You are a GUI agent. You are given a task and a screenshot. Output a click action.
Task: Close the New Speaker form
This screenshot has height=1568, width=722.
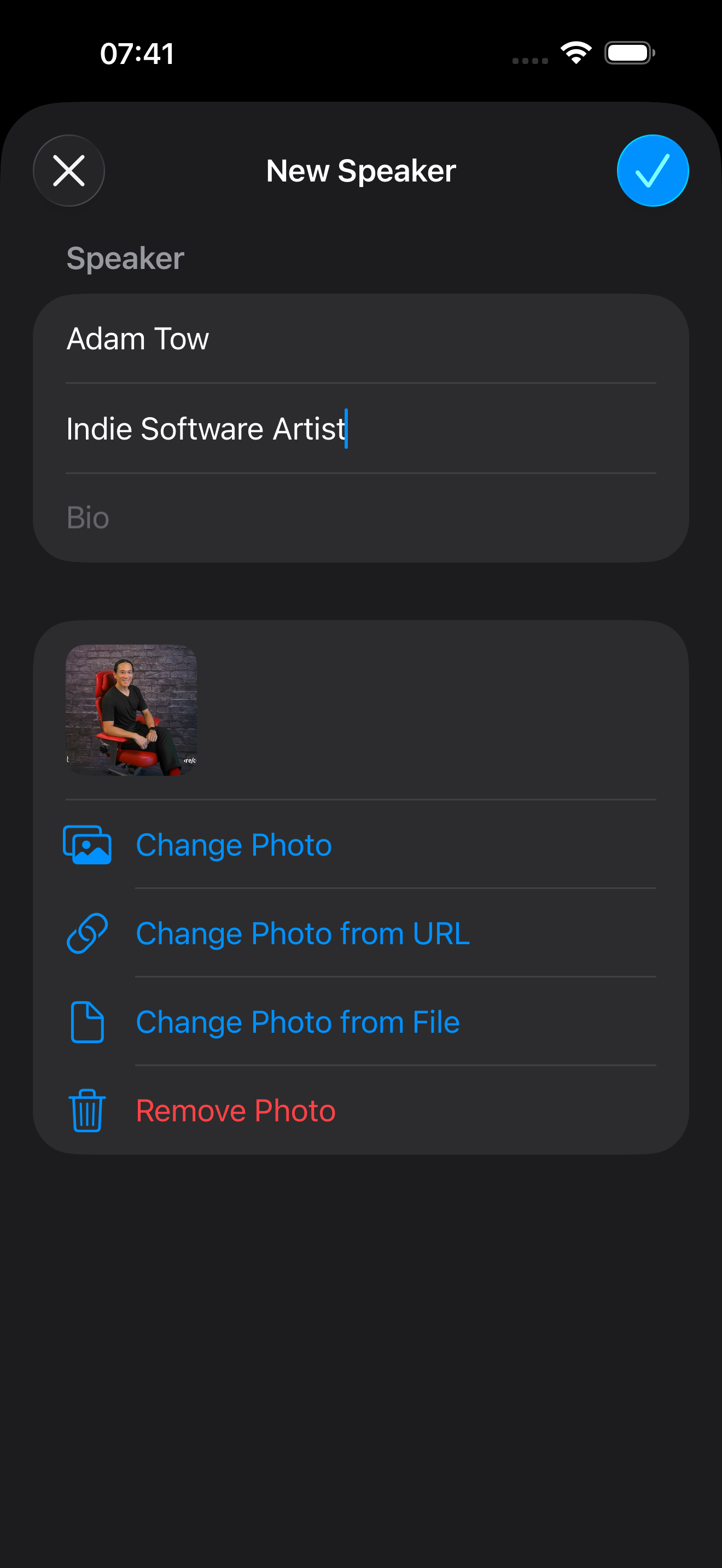point(69,171)
